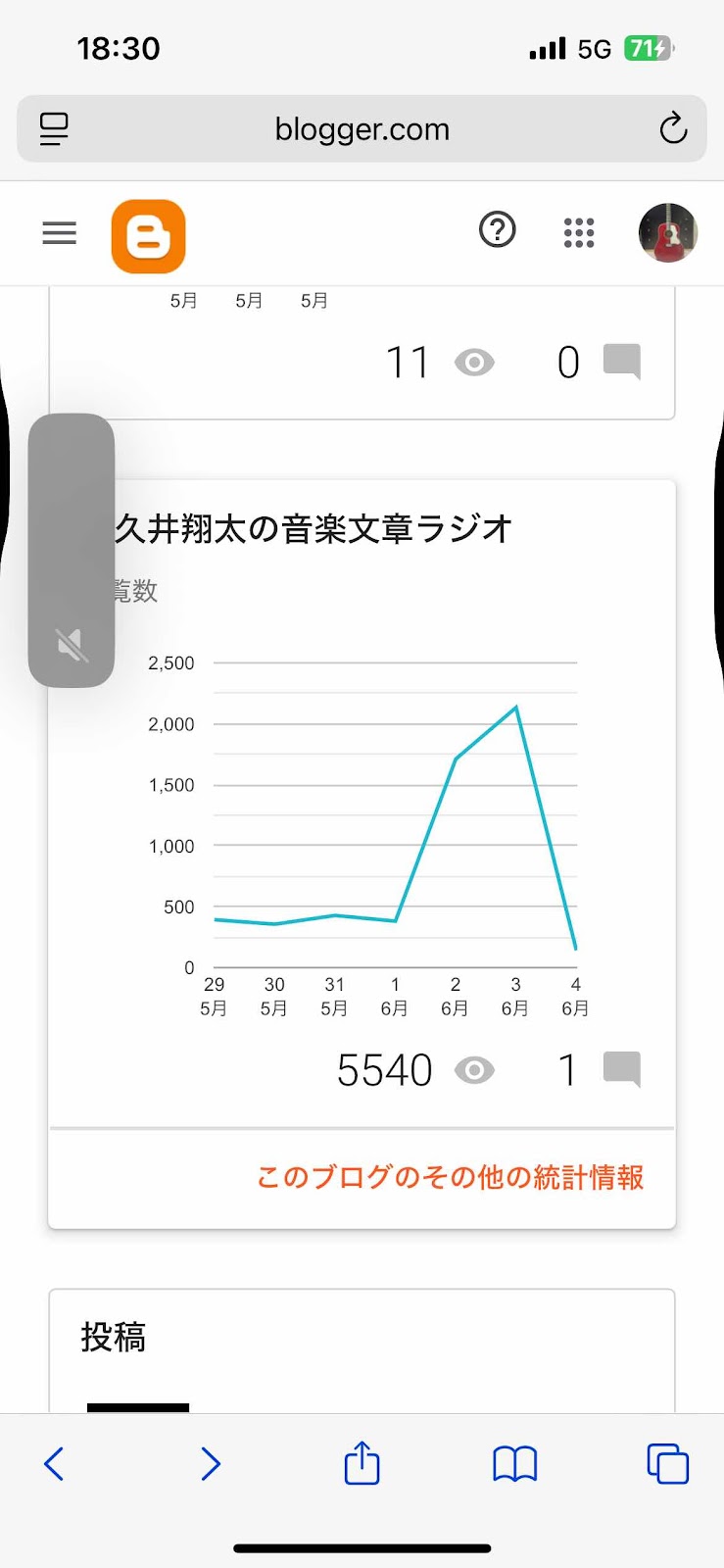Reload the page in Safari
The height and width of the screenshot is (1568, 724).
tap(673, 128)
